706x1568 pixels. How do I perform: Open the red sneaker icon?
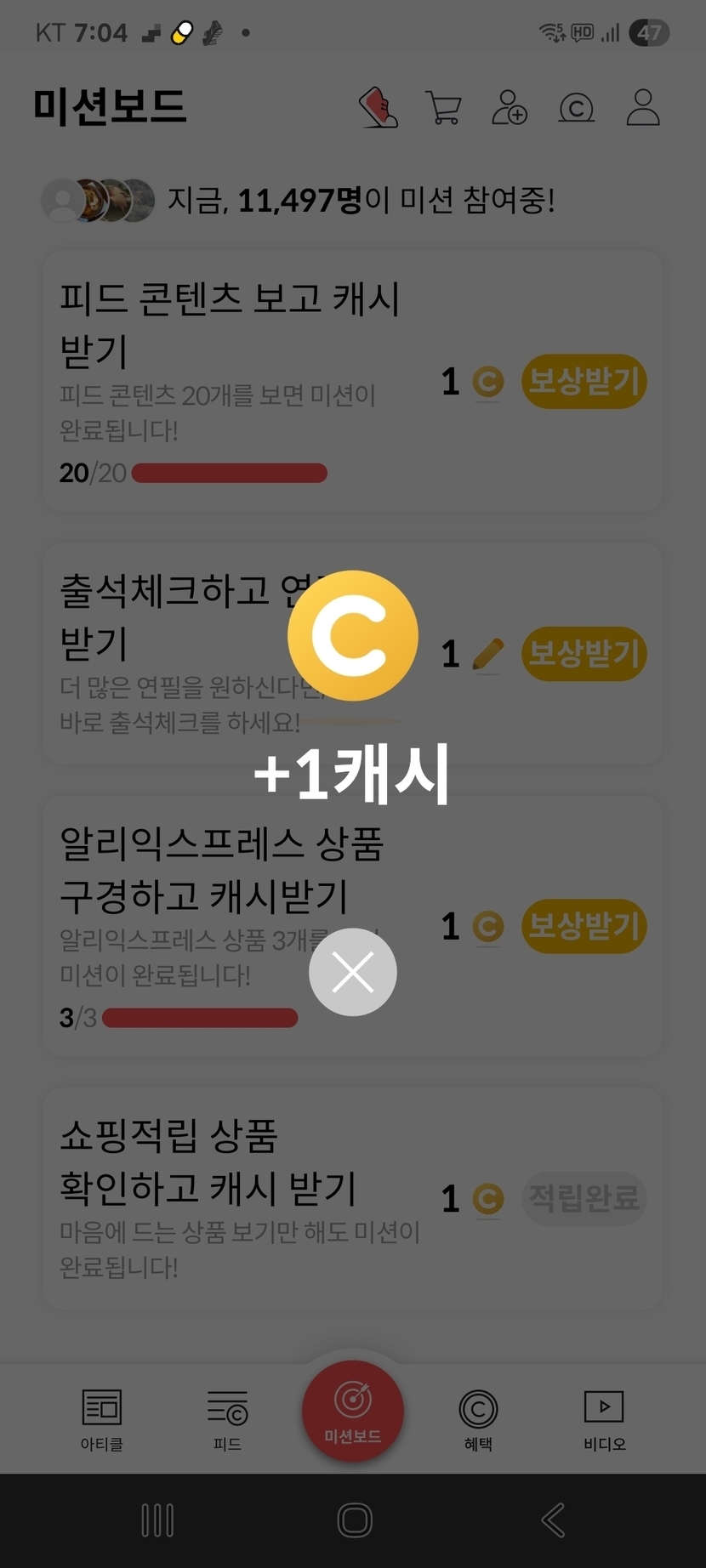pyautogui.click(x=379, y=107)
